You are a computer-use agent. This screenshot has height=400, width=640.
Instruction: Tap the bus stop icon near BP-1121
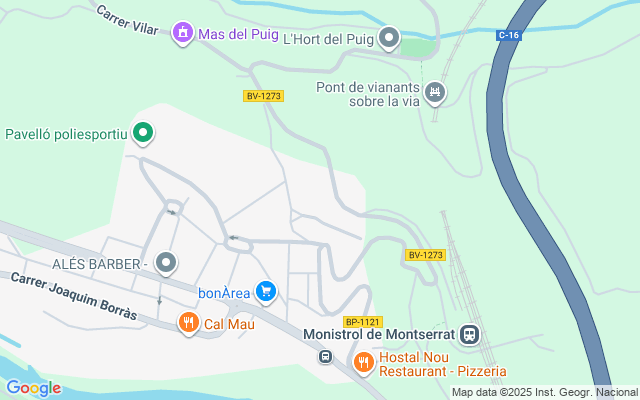tap(325, 356)
